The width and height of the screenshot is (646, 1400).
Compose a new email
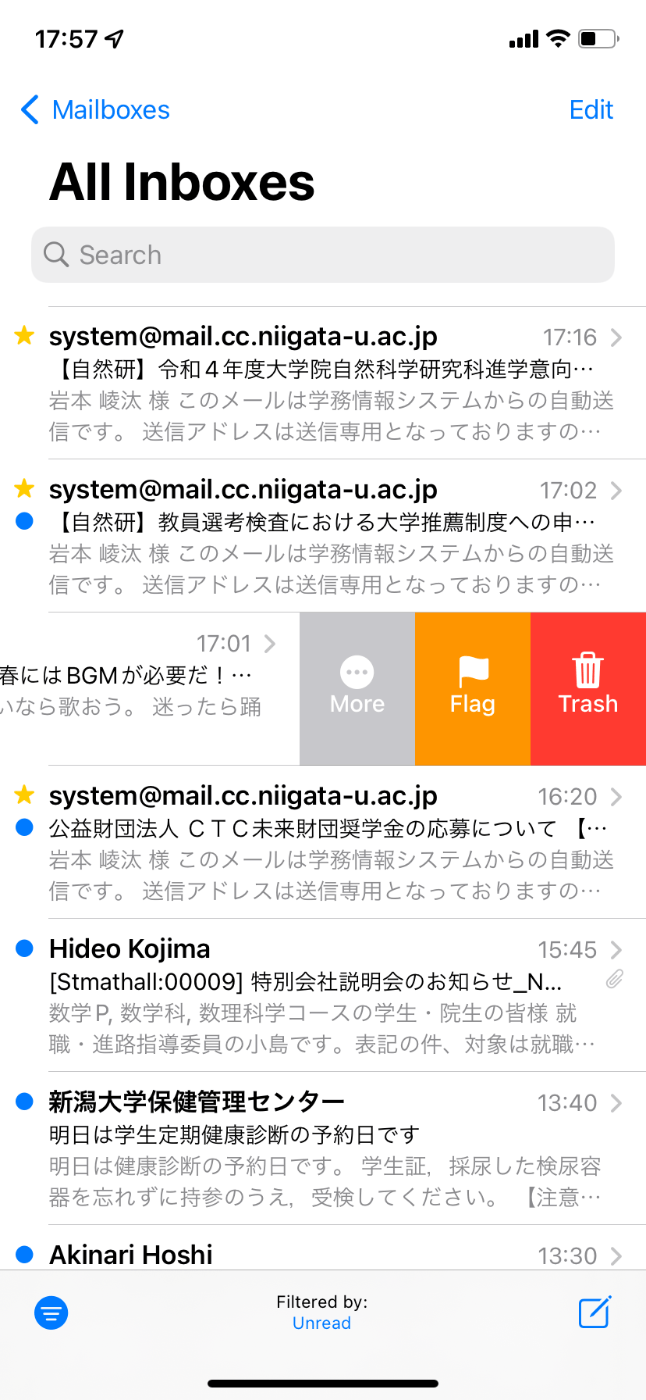595,1311
